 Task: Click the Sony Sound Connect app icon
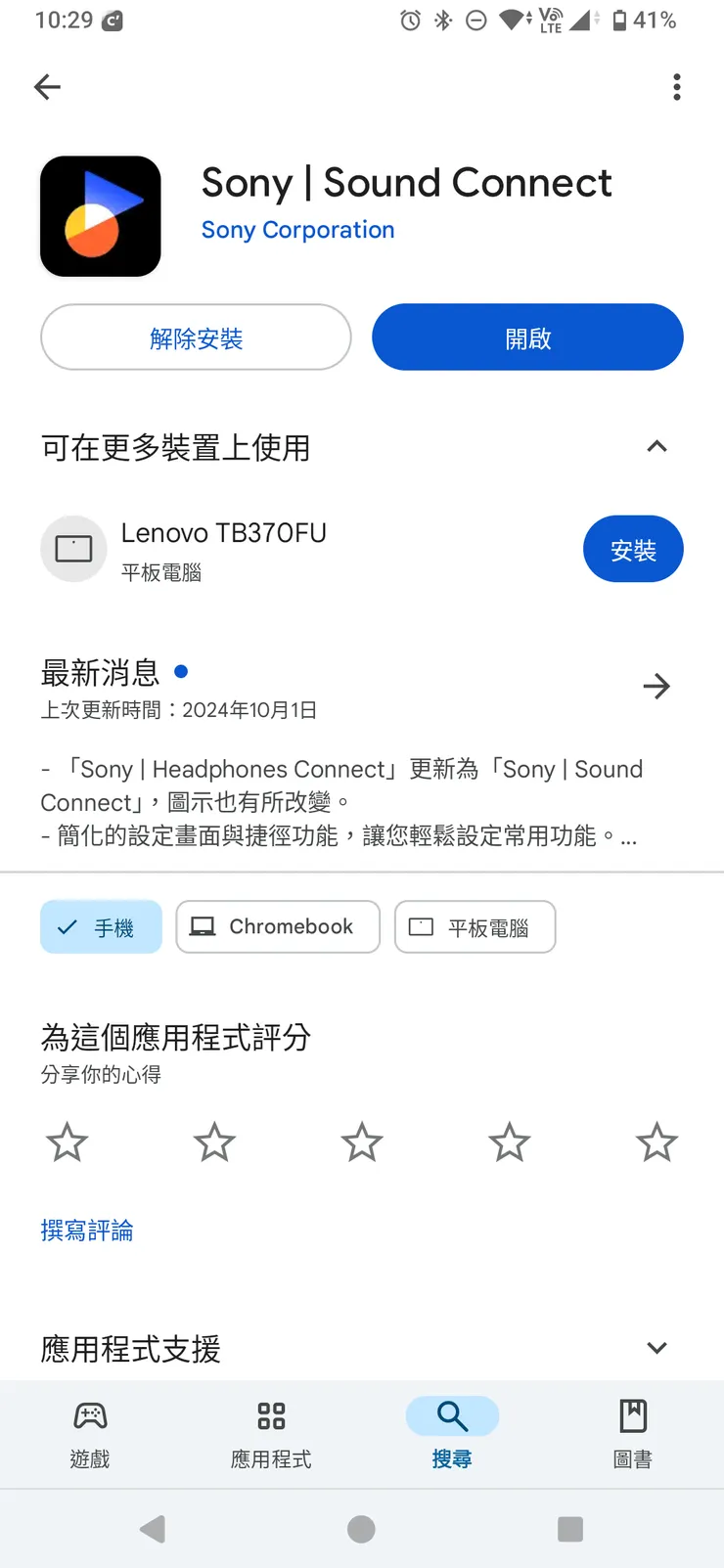click(x=100, y=215)
